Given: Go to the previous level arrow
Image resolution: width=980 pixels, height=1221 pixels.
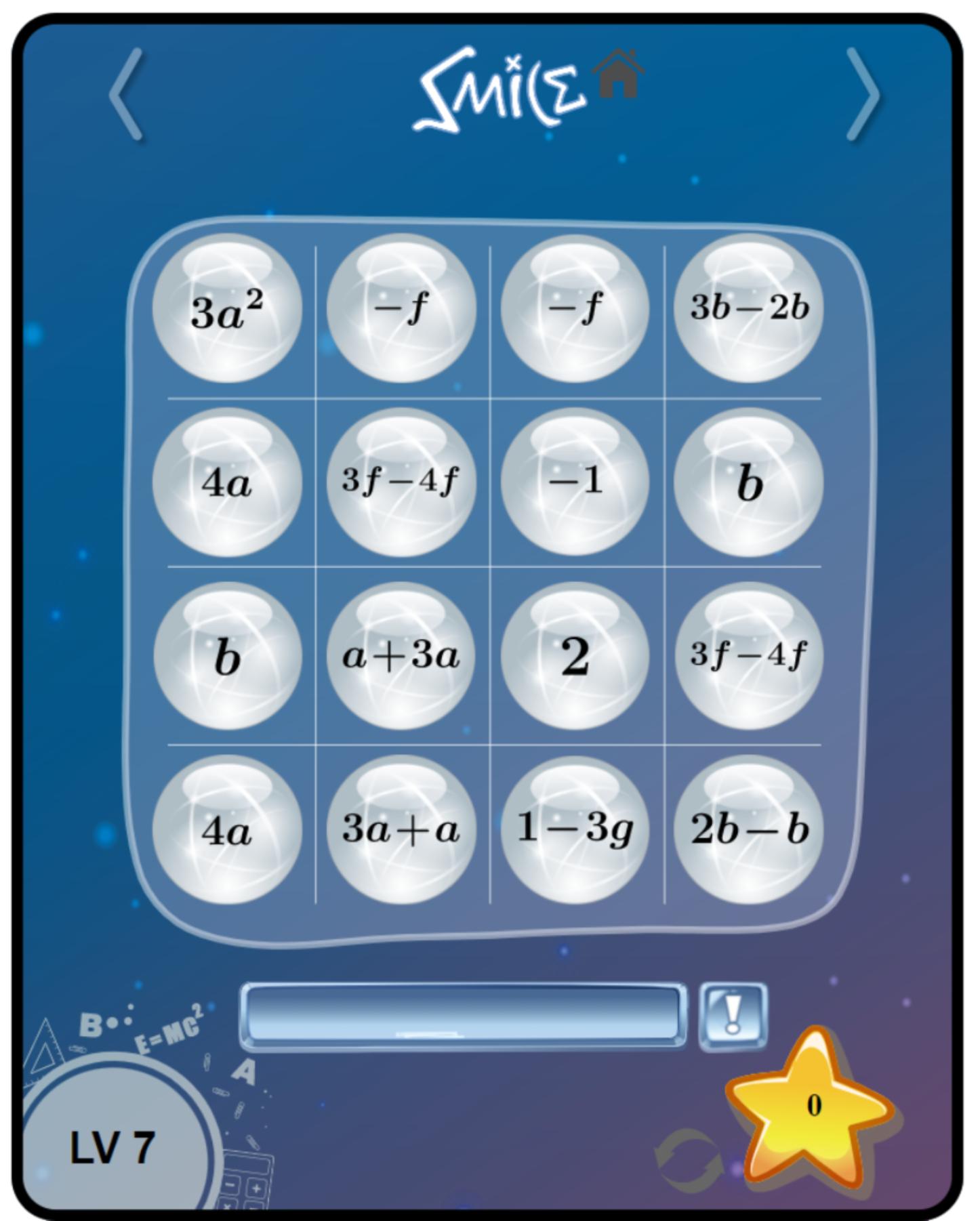Looking at the screenshot, I should tap(127, 95).
